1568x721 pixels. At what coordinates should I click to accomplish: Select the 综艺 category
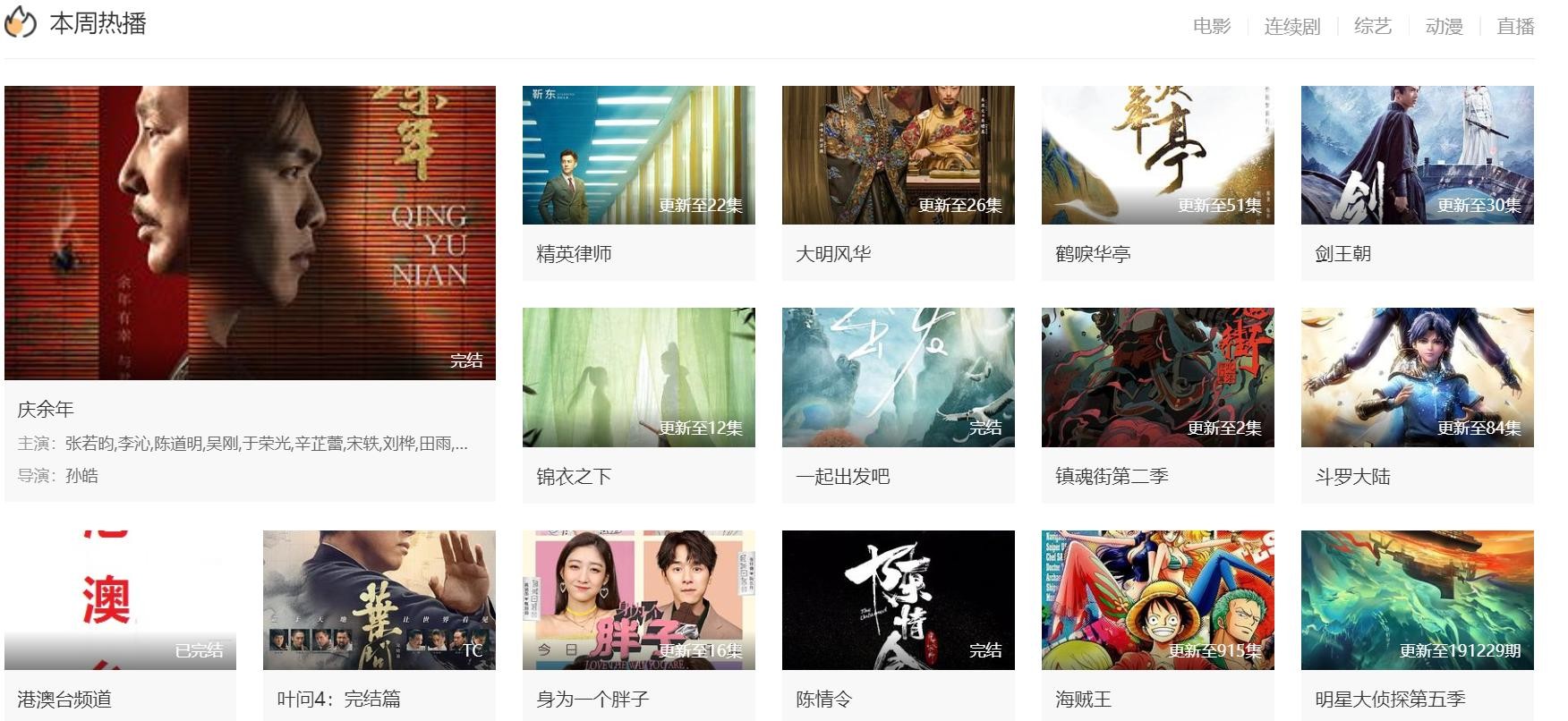pos(1372,26)
